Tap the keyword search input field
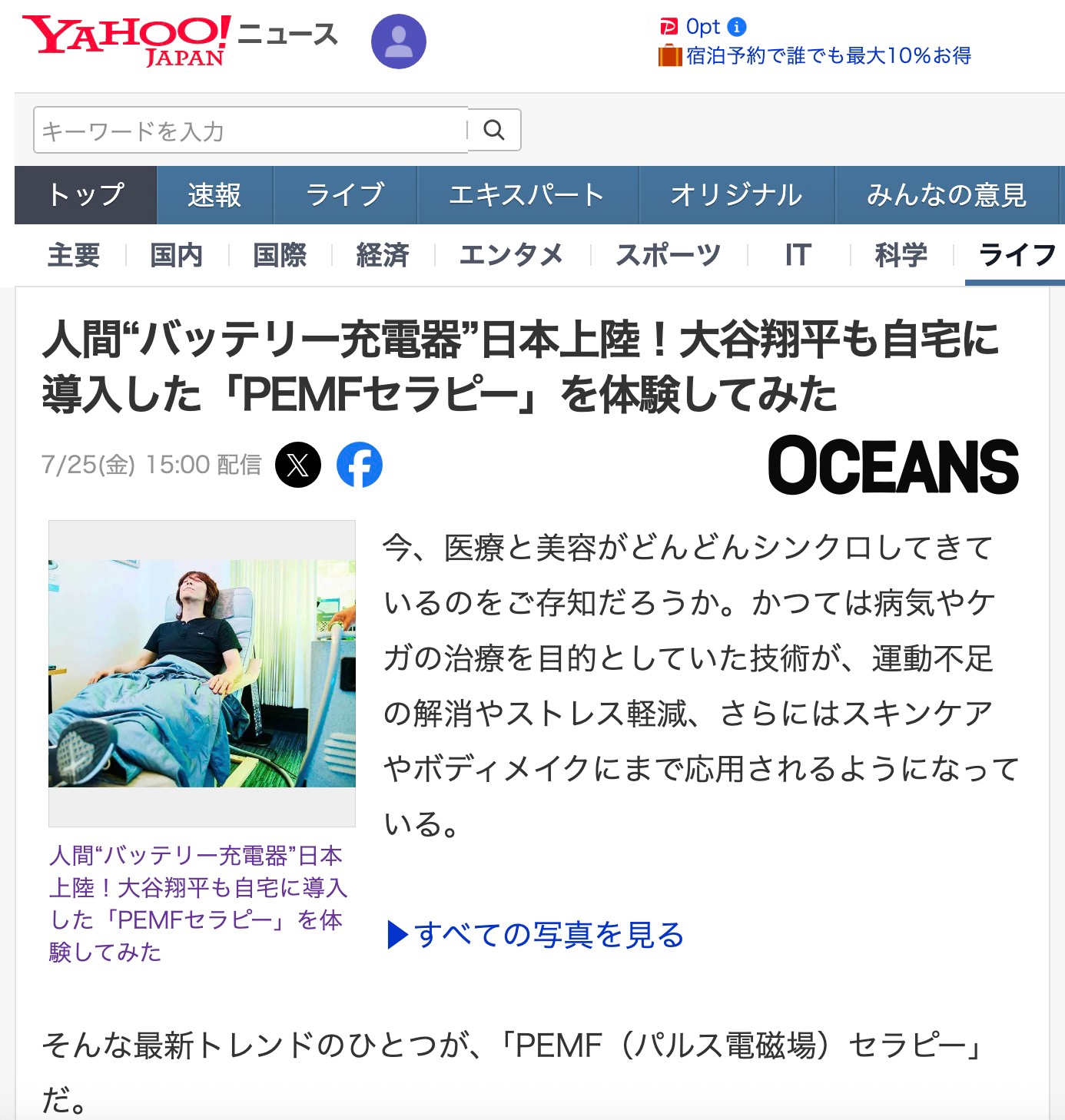This screenshot has width=1065, height=1120. [x=250, y=131]
